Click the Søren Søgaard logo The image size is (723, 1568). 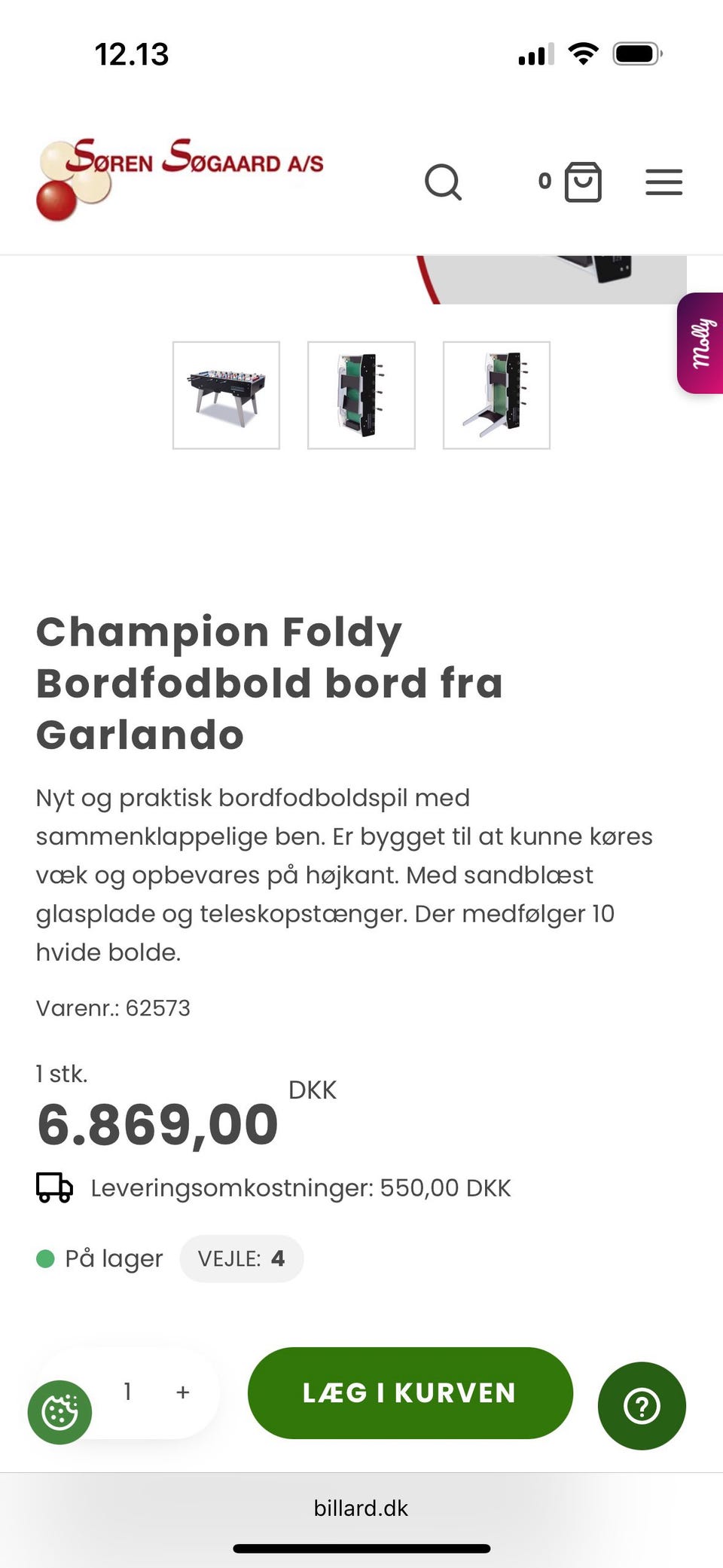[181, 173]
